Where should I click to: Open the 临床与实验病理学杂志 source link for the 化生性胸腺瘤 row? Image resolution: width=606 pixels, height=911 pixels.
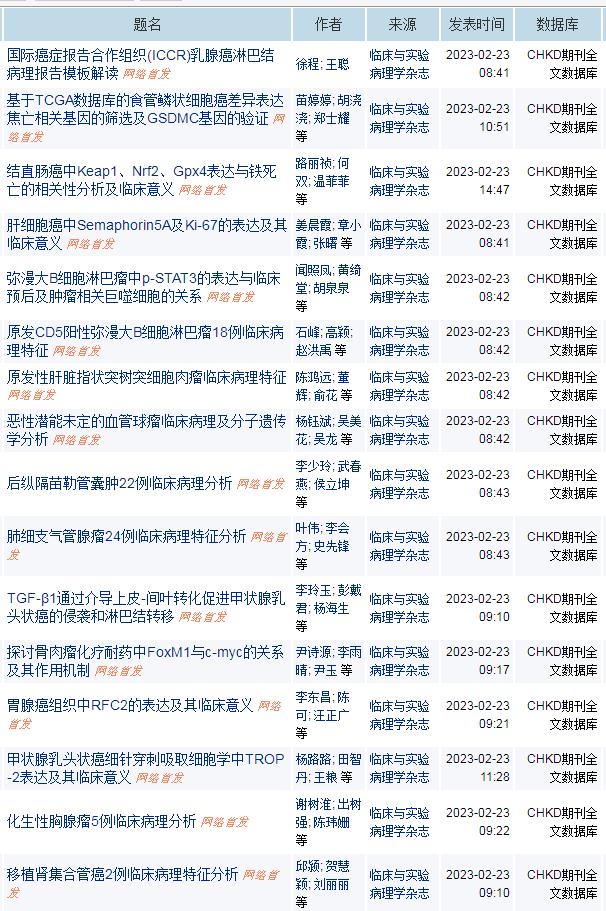[x=399, y=821]
